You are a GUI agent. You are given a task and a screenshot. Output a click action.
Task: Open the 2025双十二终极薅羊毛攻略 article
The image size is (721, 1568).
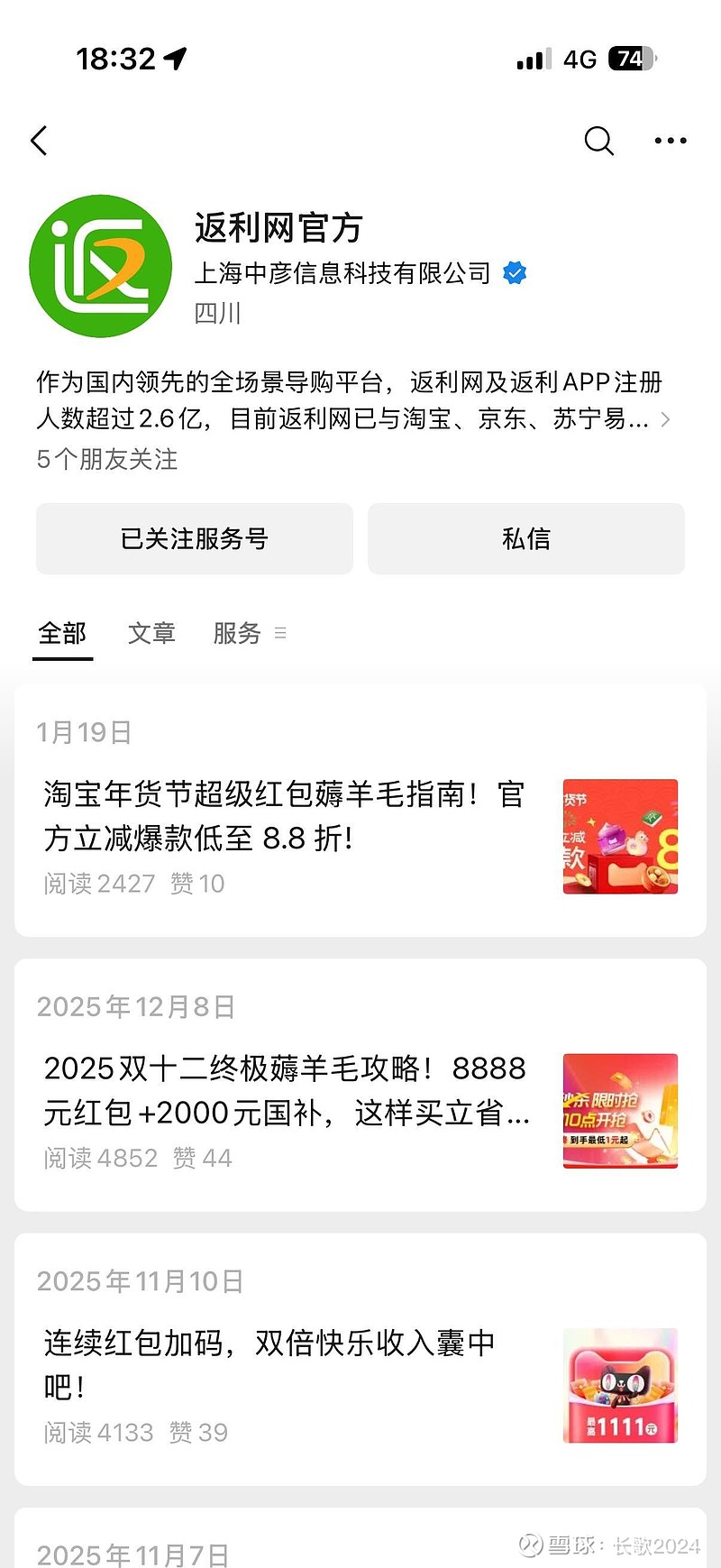[287, 1090]
